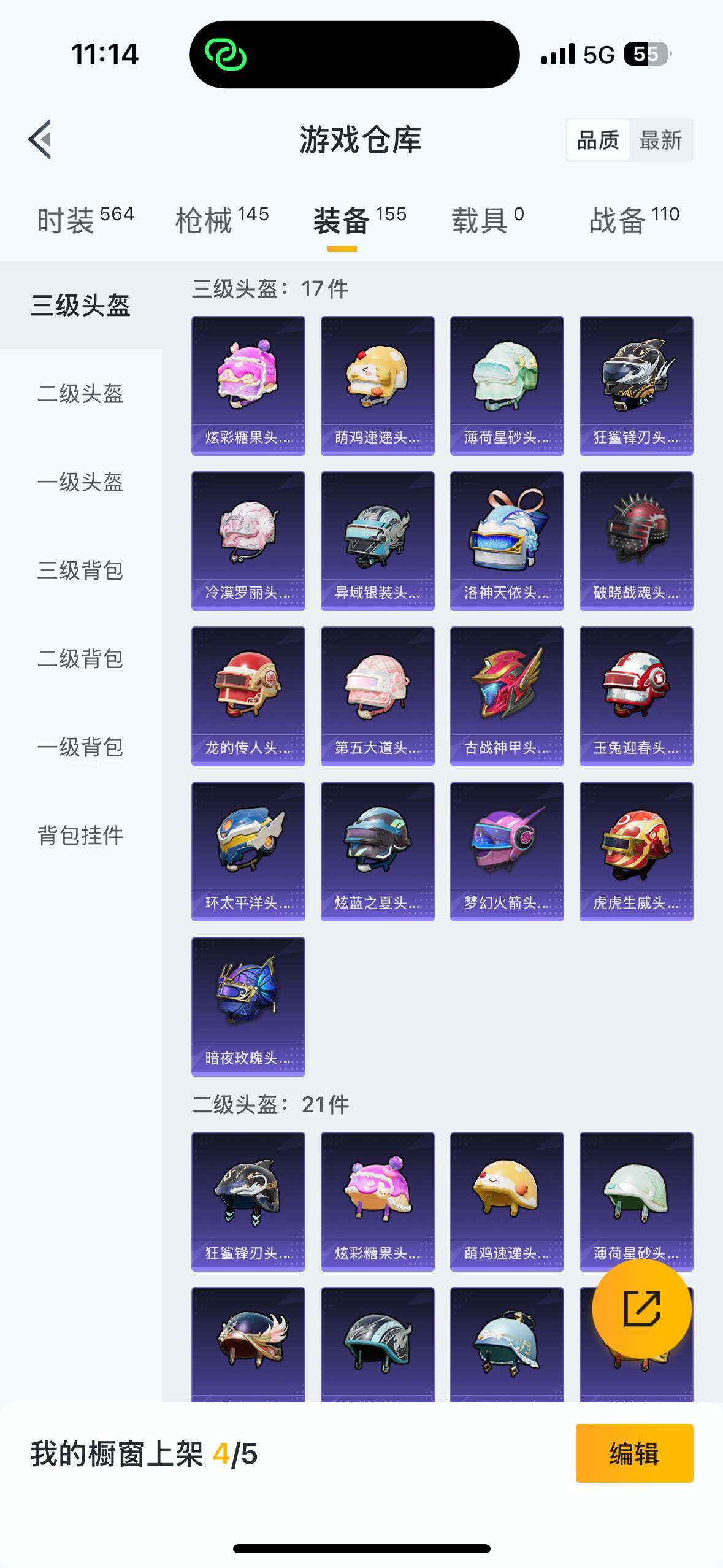
Task: Tap the 5G signal indicator
Action: pyautogui.click(x=599, y=55)
